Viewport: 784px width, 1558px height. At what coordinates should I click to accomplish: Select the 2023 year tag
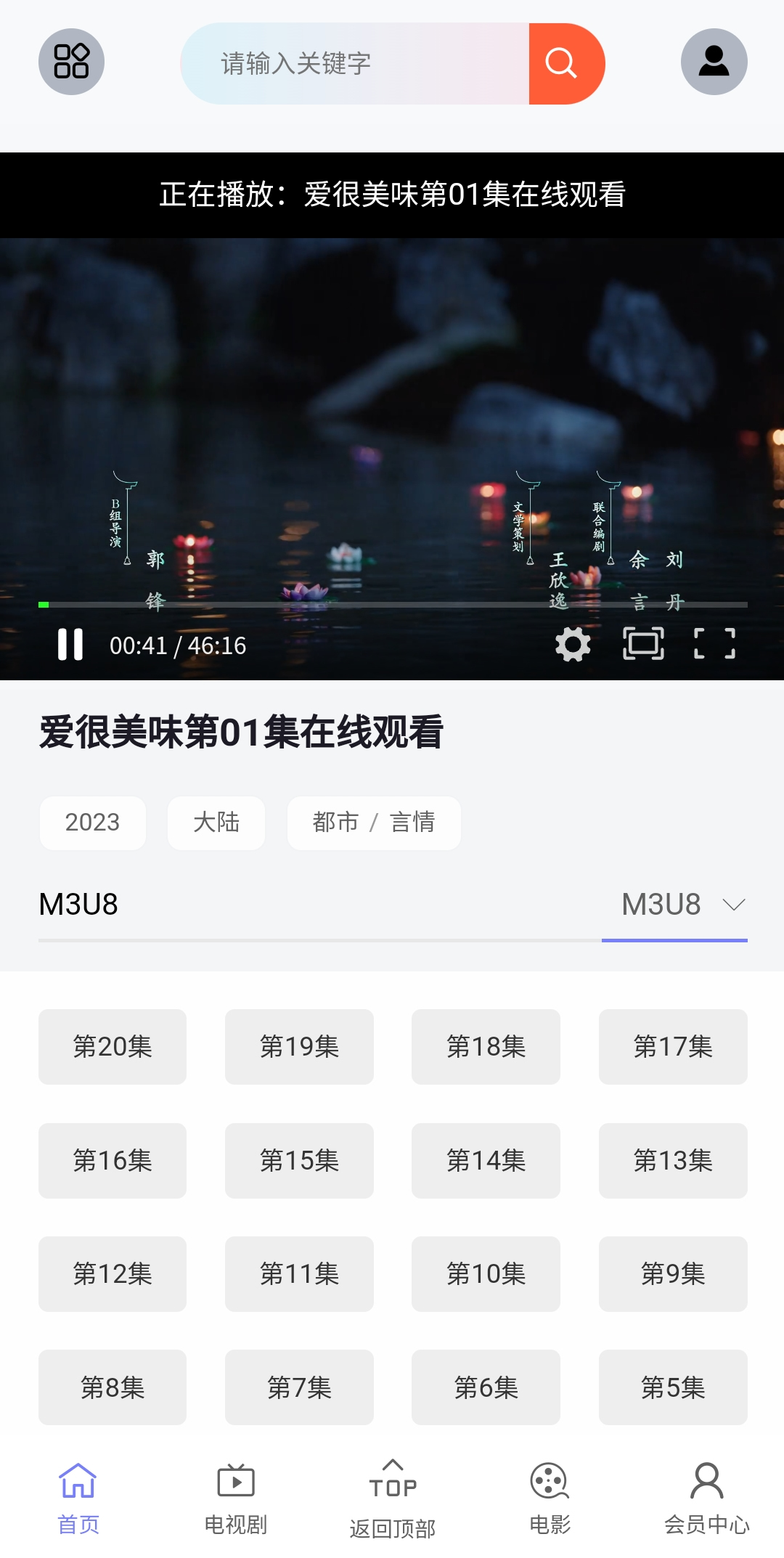click(x=92, y=823)
